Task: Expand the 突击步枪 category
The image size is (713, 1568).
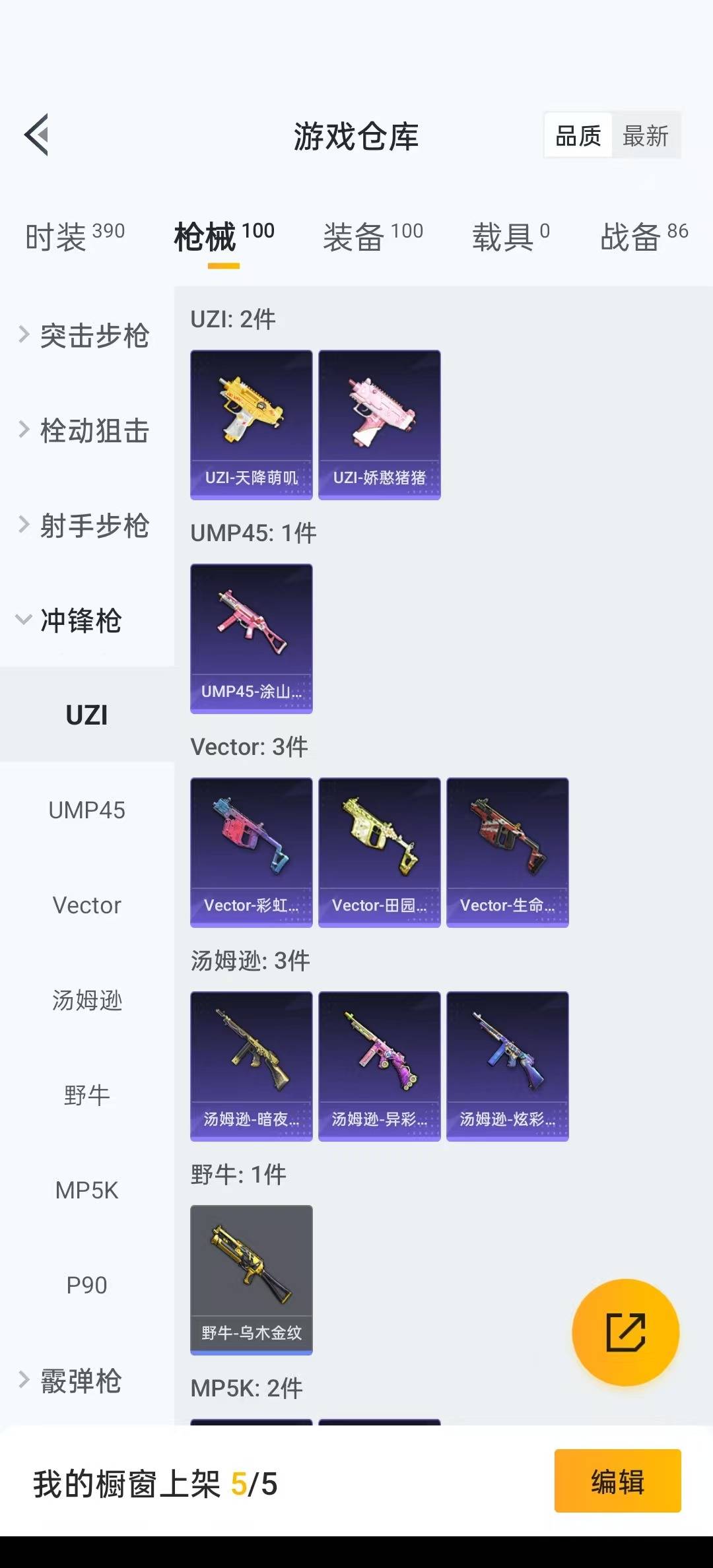Action: point(86,335)
